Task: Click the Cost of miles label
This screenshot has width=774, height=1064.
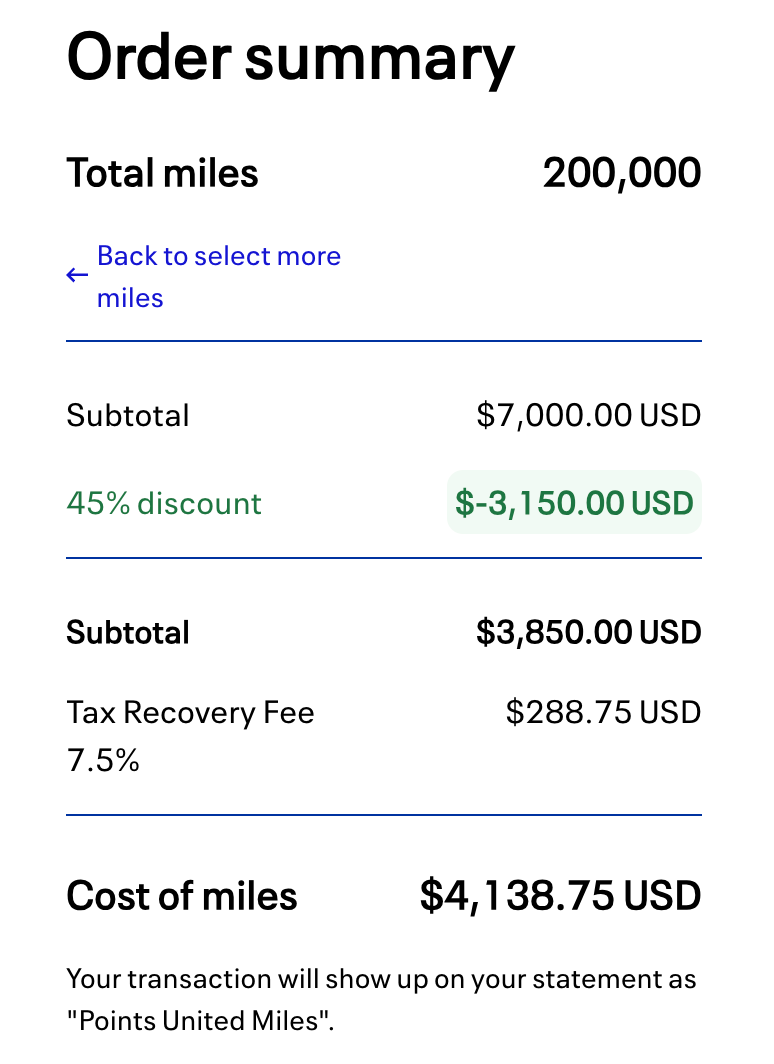Action: (182, 896)
